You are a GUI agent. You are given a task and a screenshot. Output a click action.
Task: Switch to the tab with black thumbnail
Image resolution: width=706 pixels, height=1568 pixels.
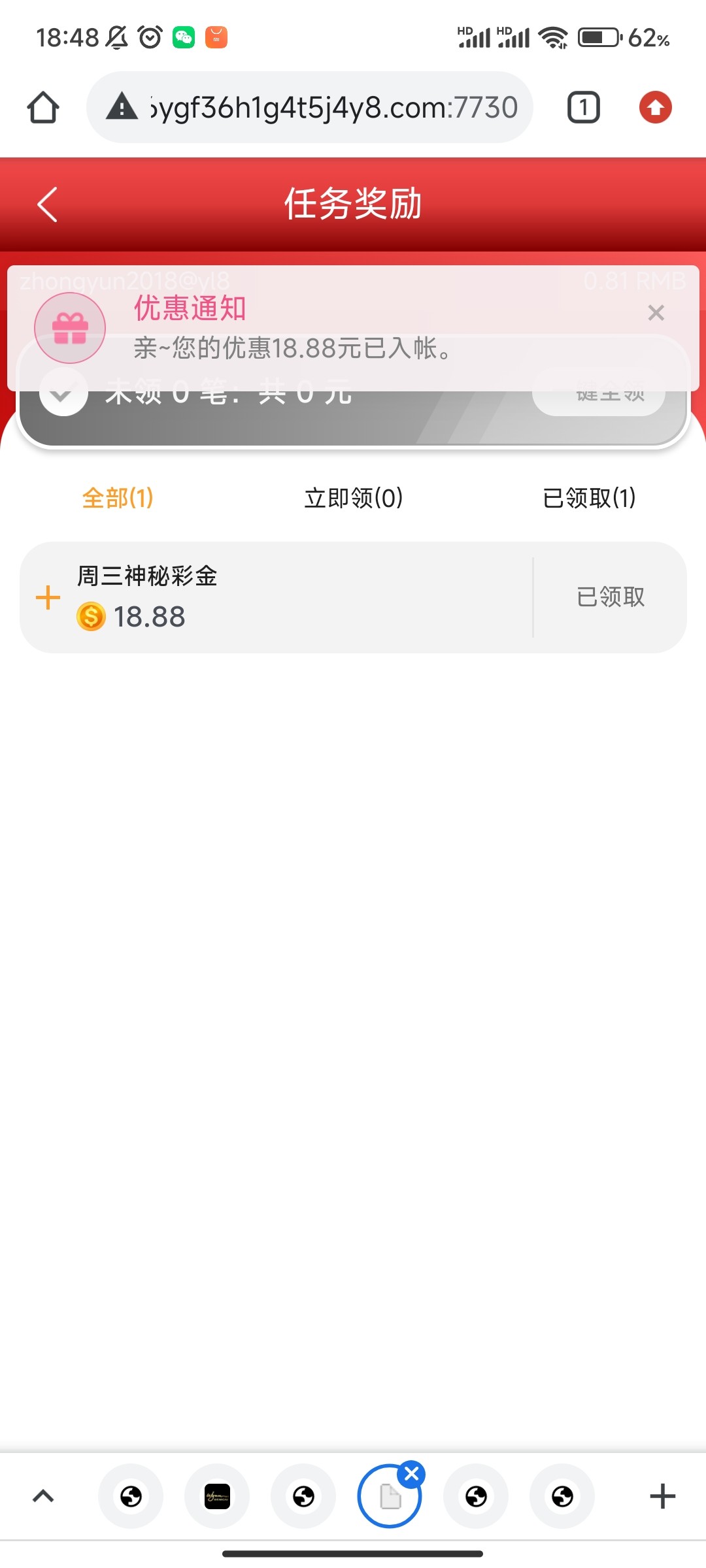point(217,1496)
